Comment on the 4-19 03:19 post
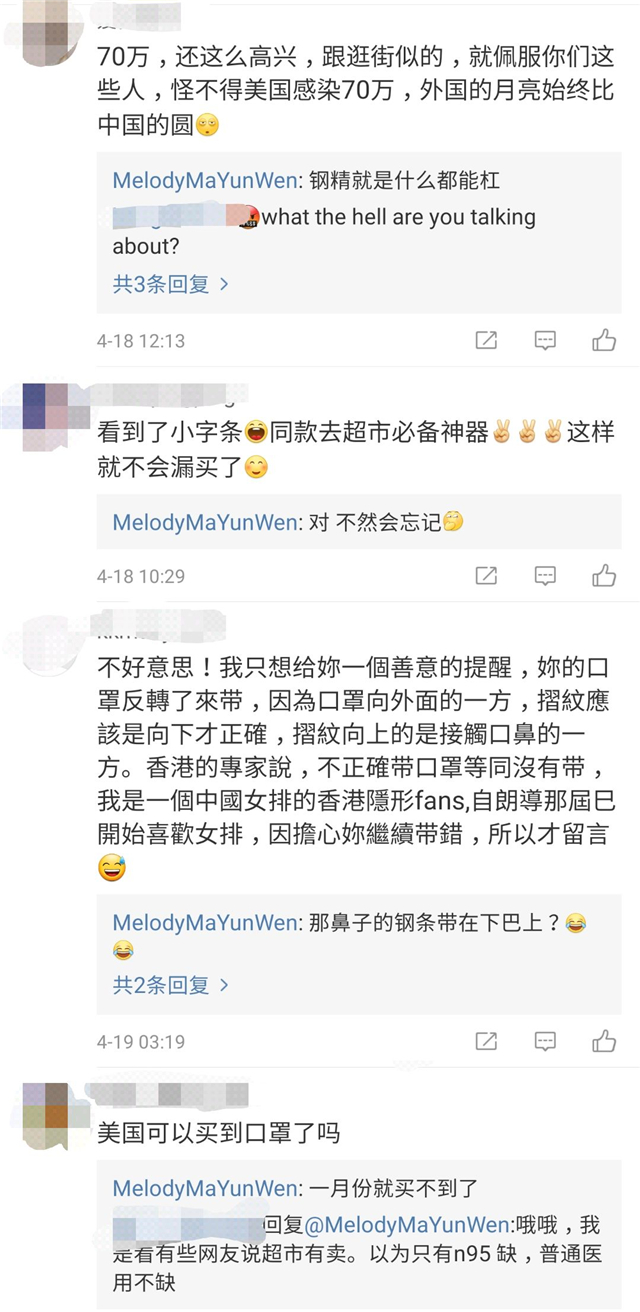Viewport: 640px width, 1312px height. pyautogui.click(x=545, y=1041)
